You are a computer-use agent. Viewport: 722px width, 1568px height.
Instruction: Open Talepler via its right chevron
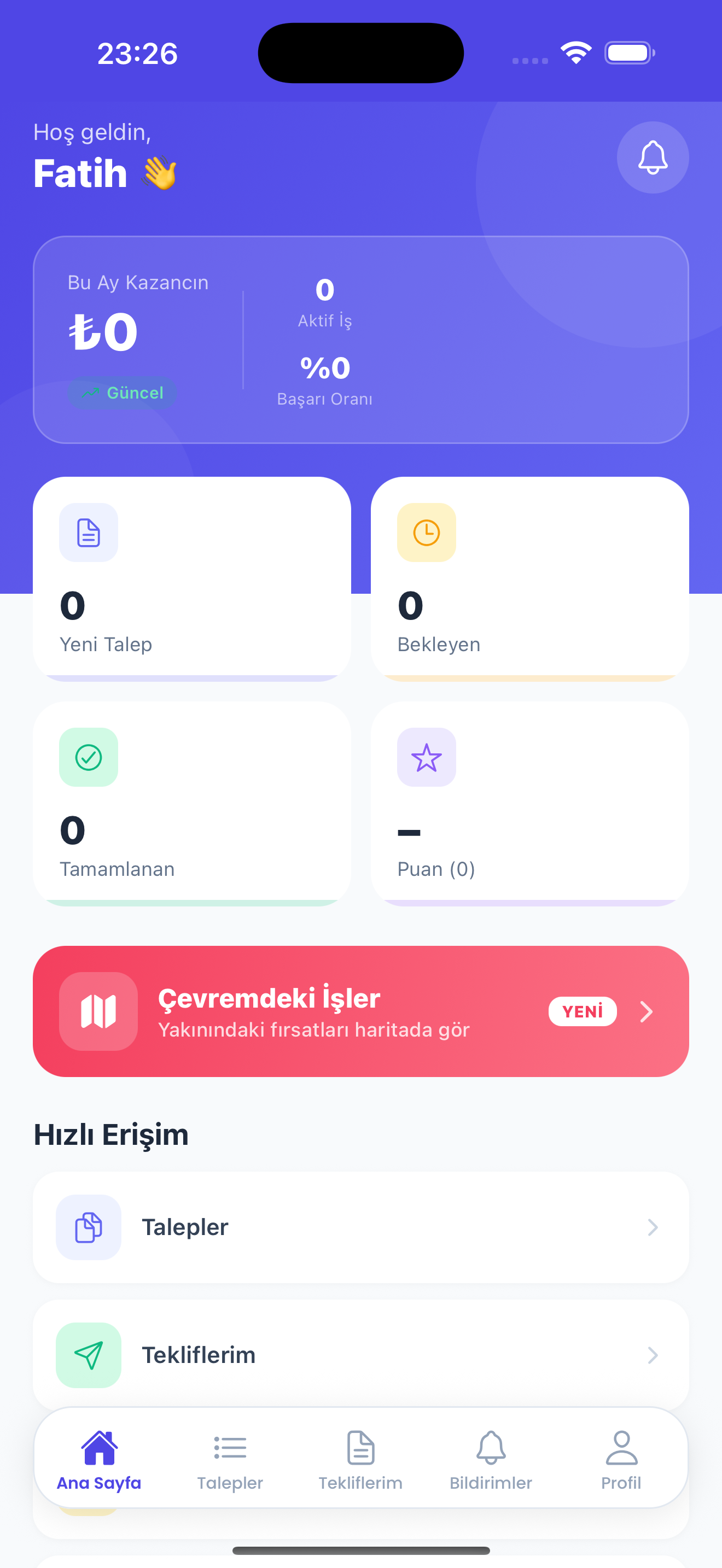pyautogui.click(x=653, y=1227)
